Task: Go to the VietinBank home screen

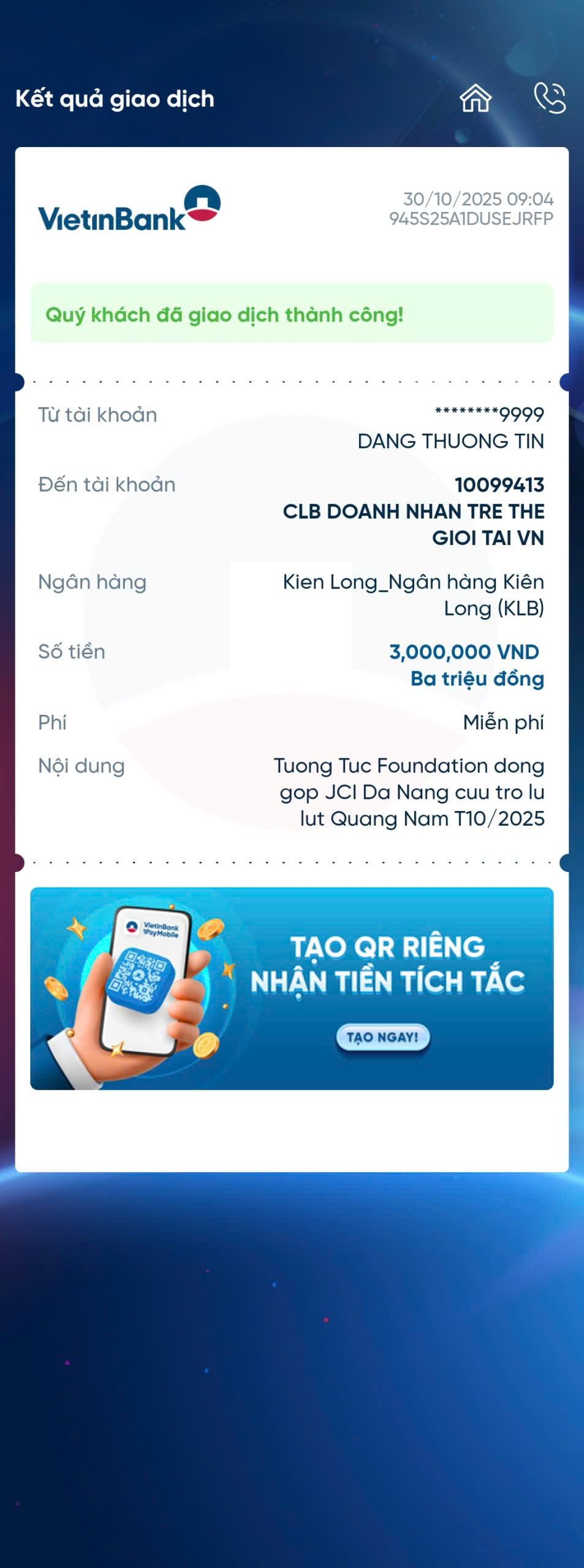Action: pos(476,99)
